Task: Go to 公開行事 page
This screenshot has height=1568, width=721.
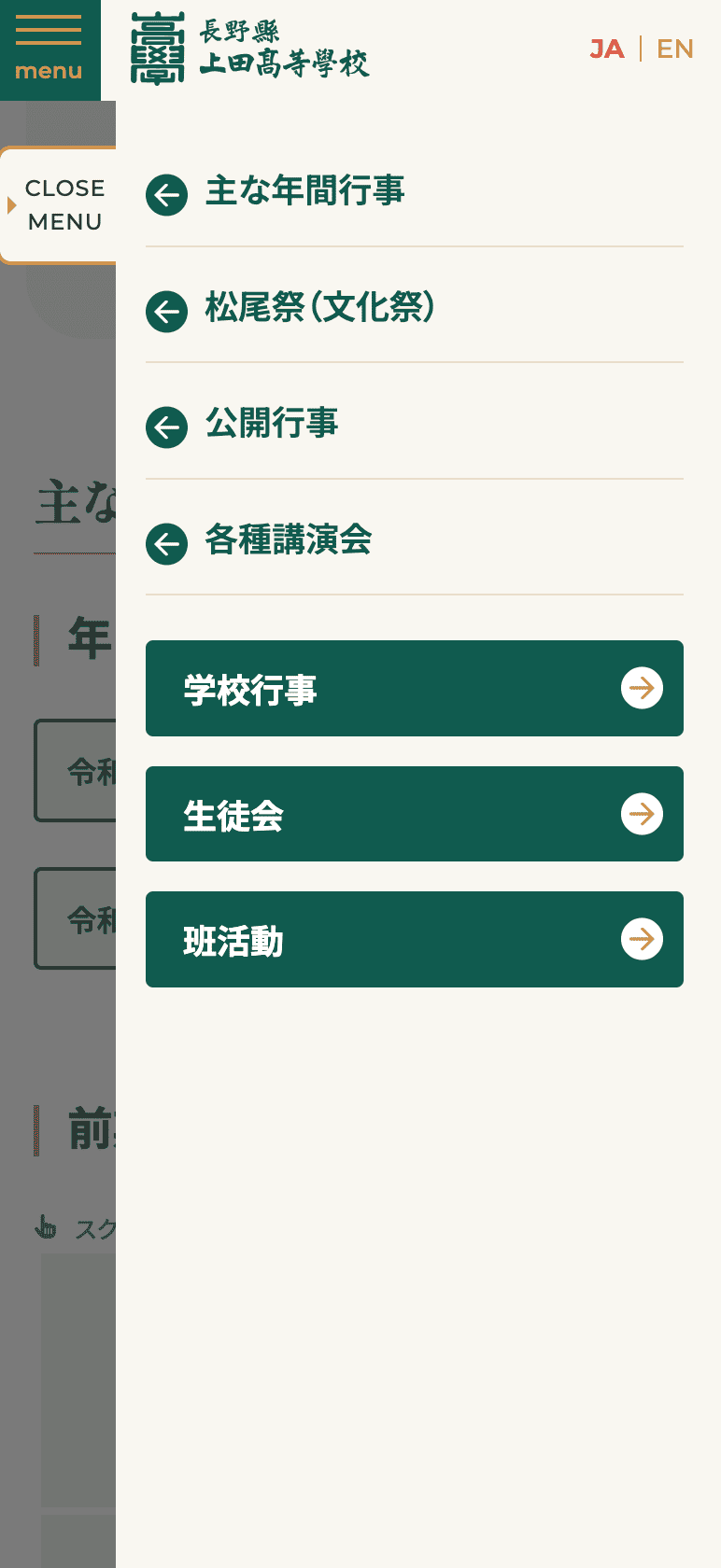Action: 415,425
